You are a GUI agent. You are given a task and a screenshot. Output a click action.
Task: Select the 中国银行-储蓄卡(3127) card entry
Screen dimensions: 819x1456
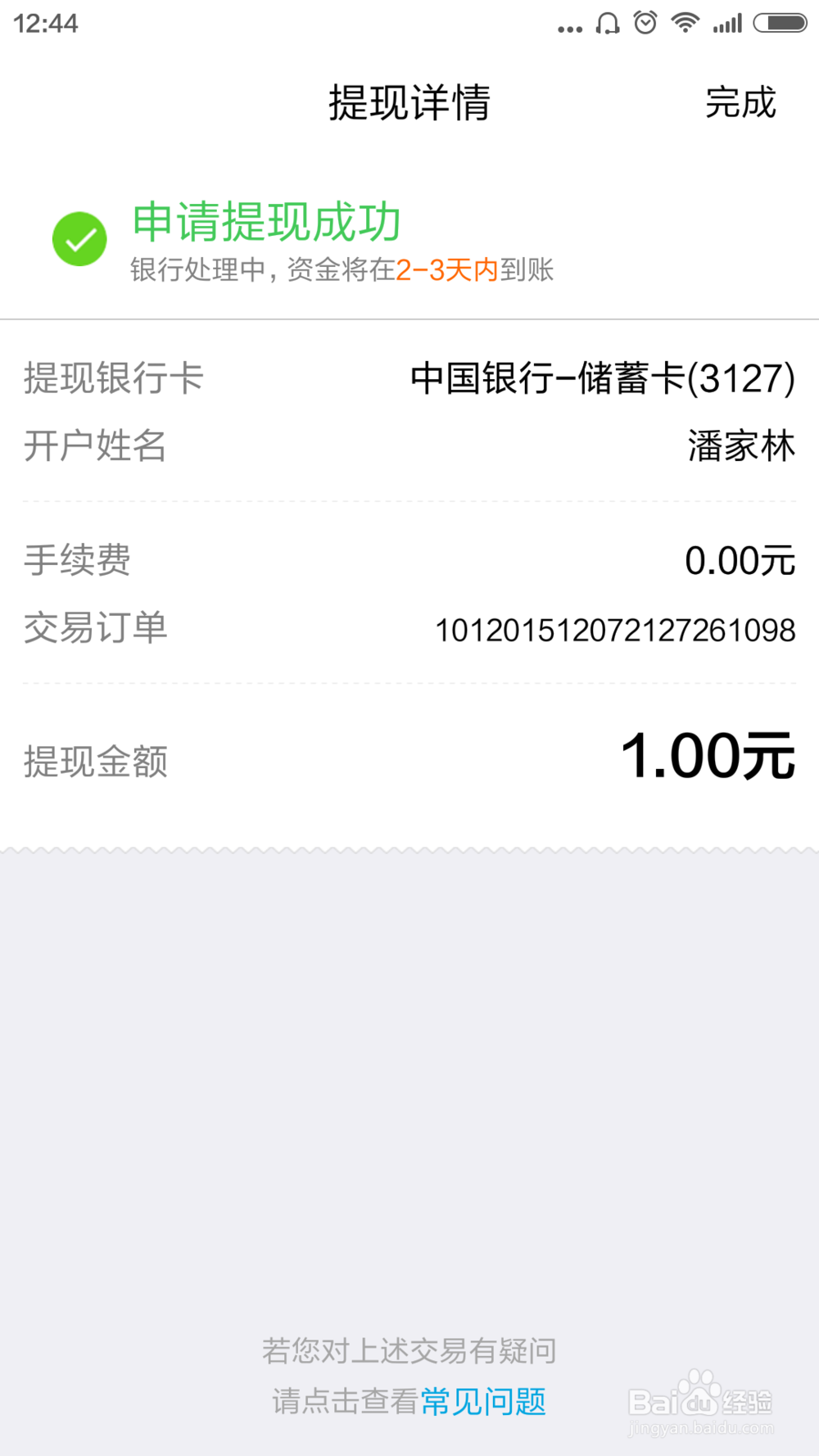tap(602, 378)
